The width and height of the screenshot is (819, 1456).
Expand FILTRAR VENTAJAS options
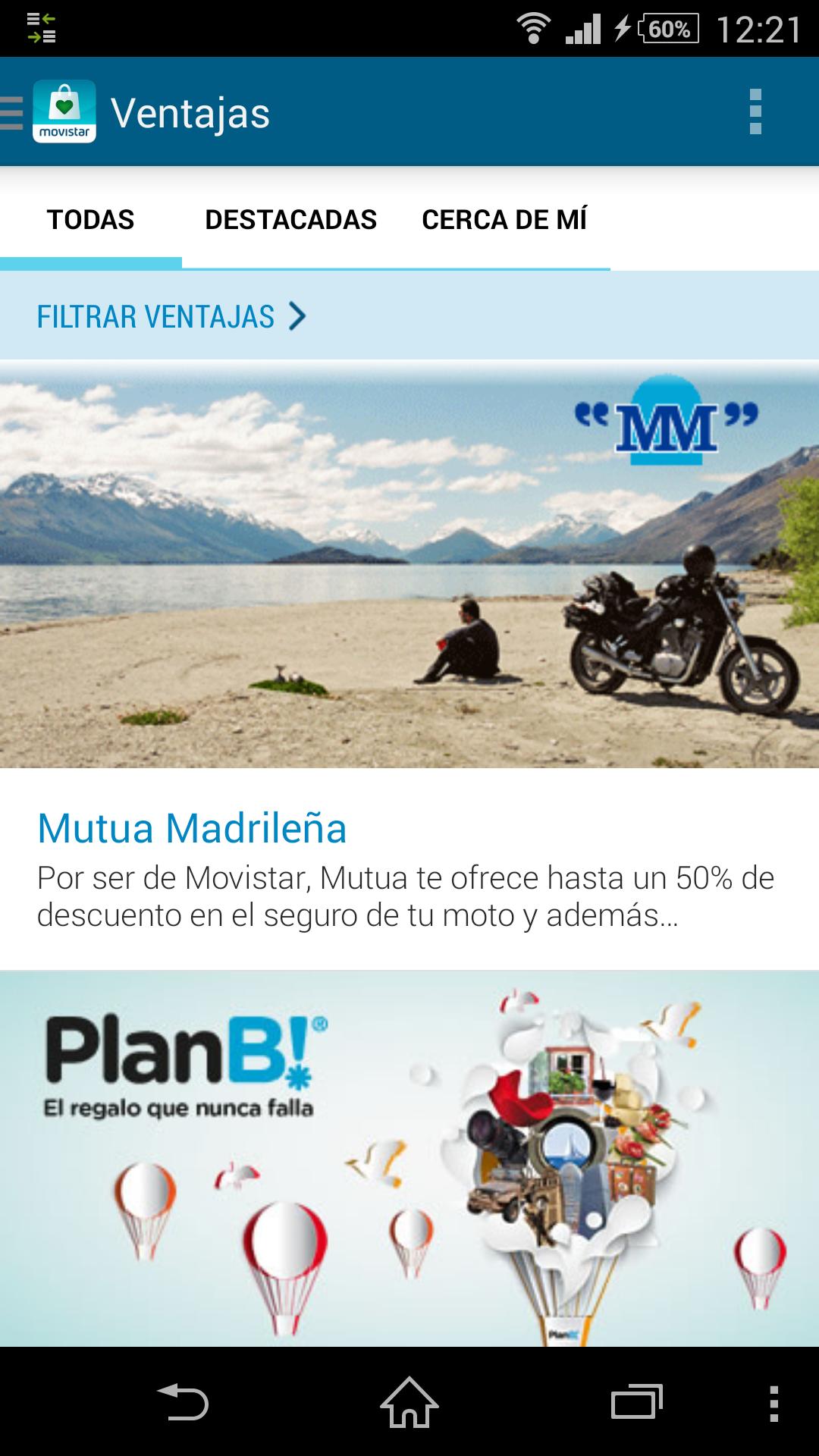155,317
